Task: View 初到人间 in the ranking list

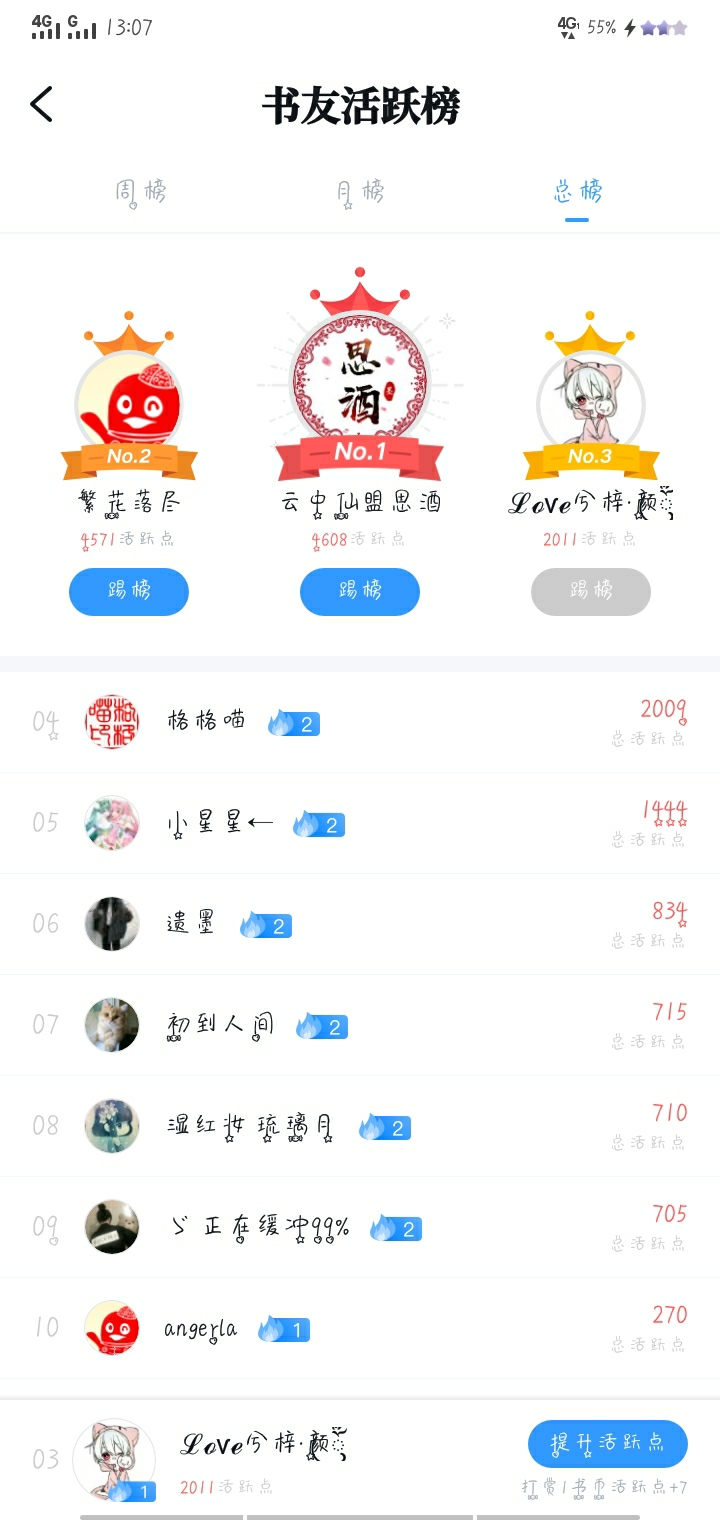Action: click(360, 1025)
